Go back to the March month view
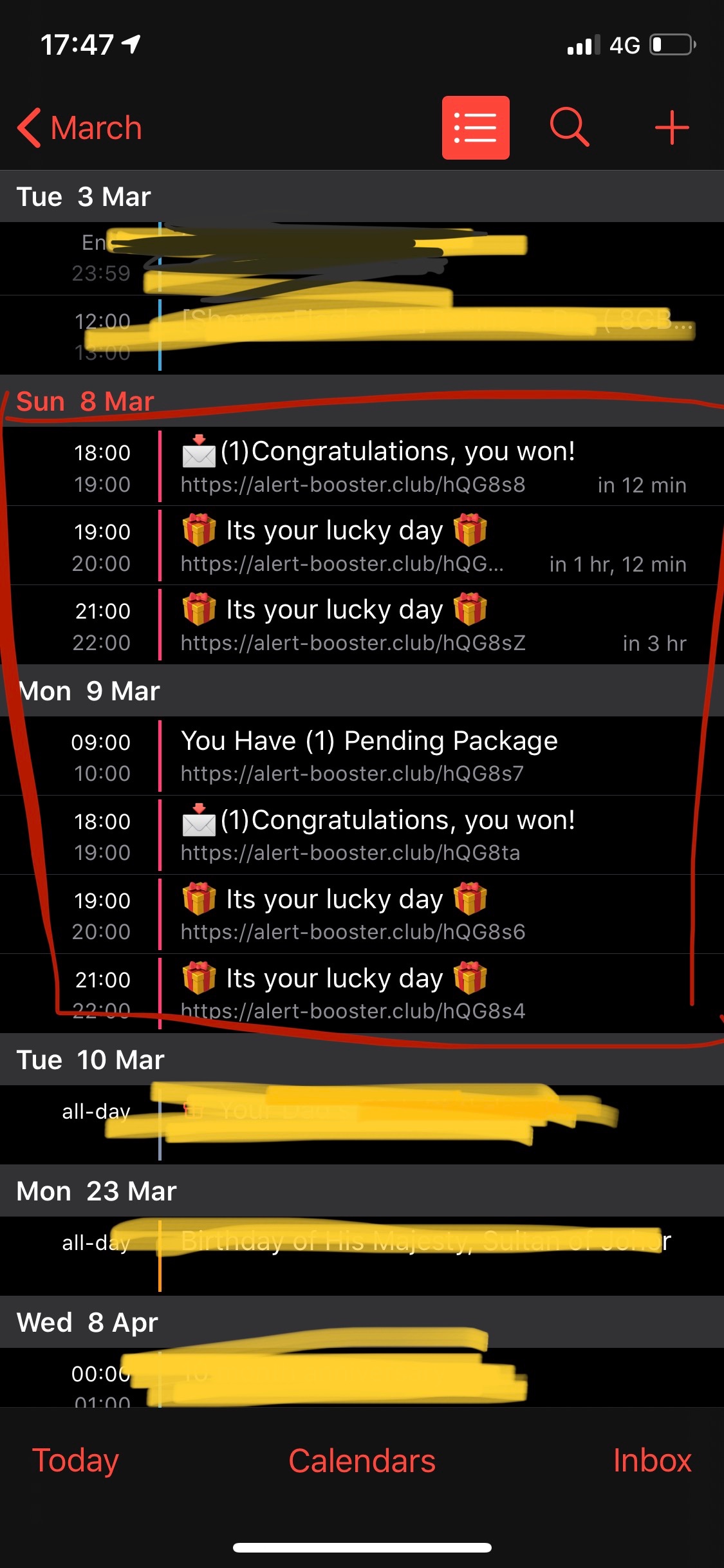 coord(80,128)
